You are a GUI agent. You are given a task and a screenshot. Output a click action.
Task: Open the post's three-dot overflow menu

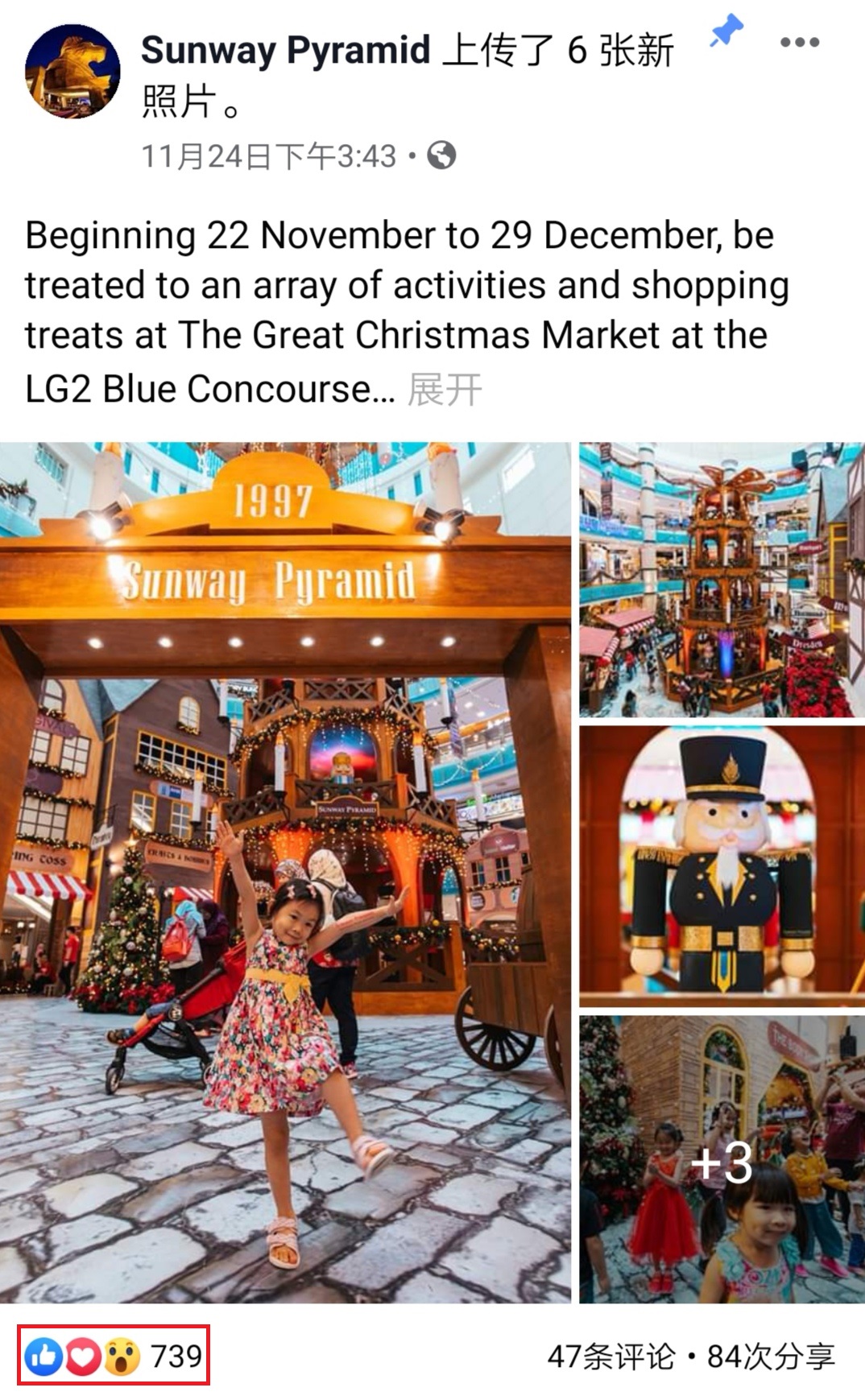799,43
